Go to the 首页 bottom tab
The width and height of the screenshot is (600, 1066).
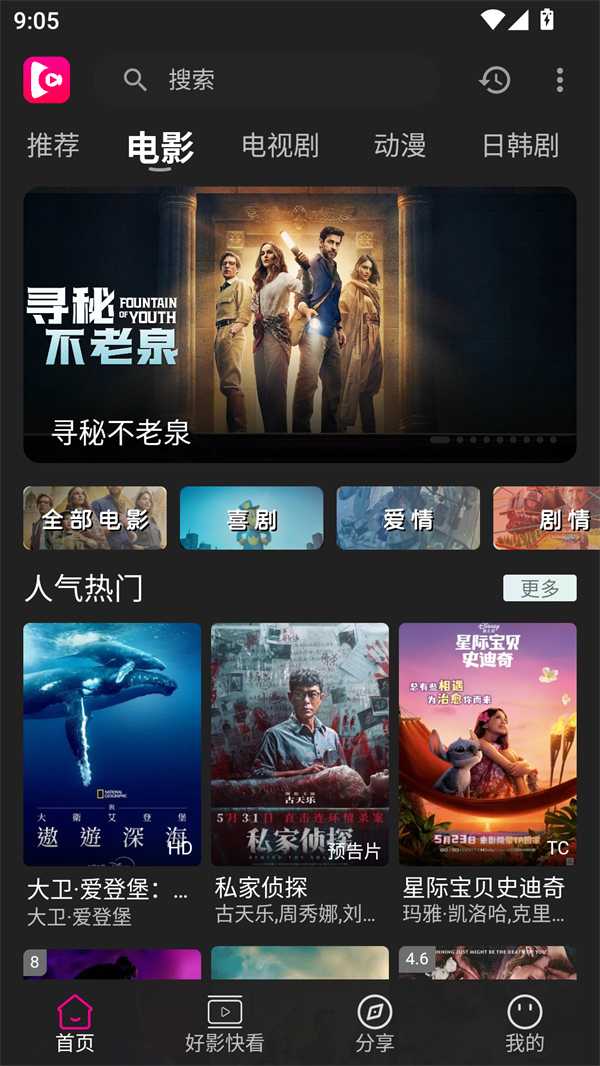coord(75,1025)
